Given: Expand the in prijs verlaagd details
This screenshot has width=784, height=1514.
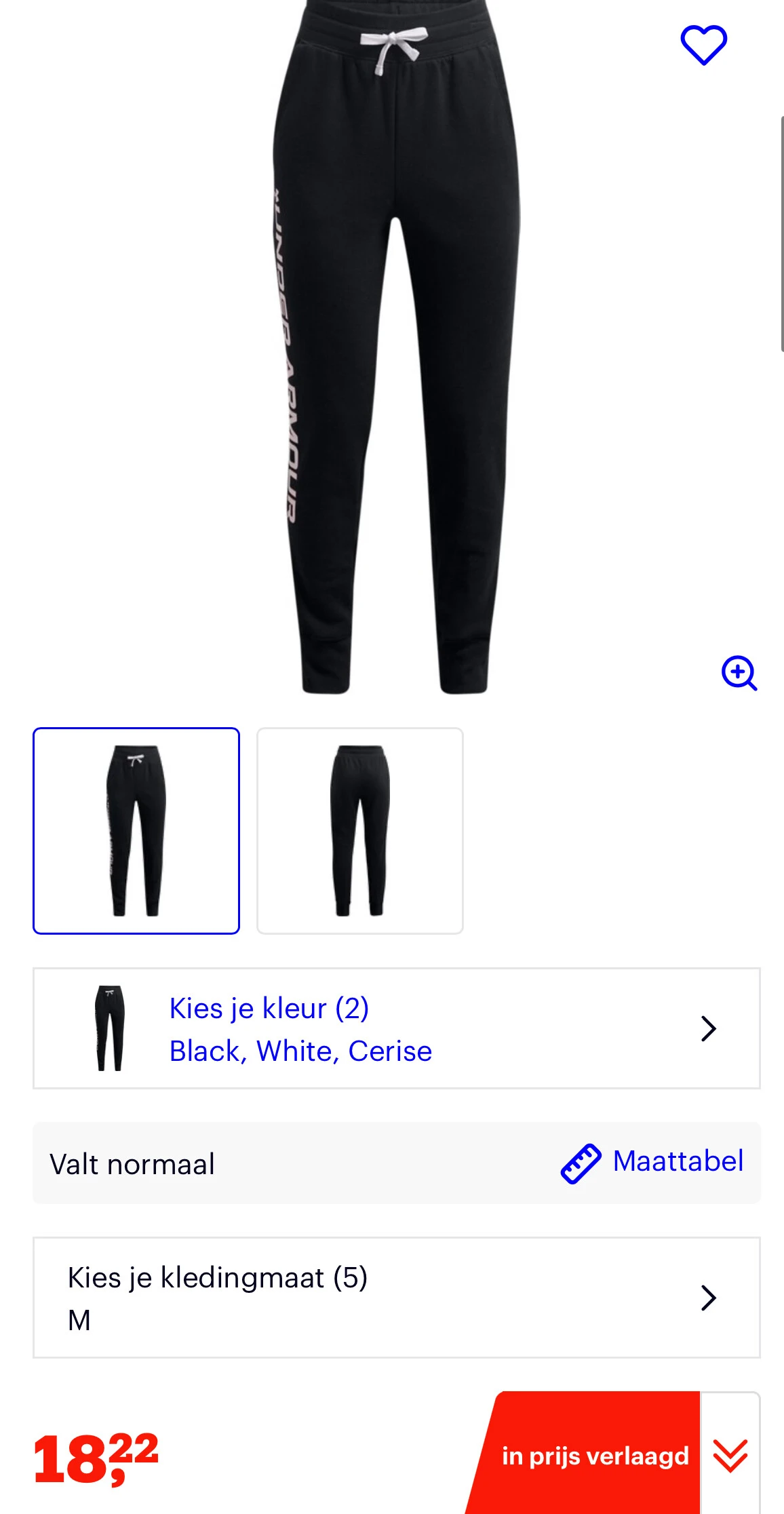Looking at the screenshot, I should [x=730, y=1456].
